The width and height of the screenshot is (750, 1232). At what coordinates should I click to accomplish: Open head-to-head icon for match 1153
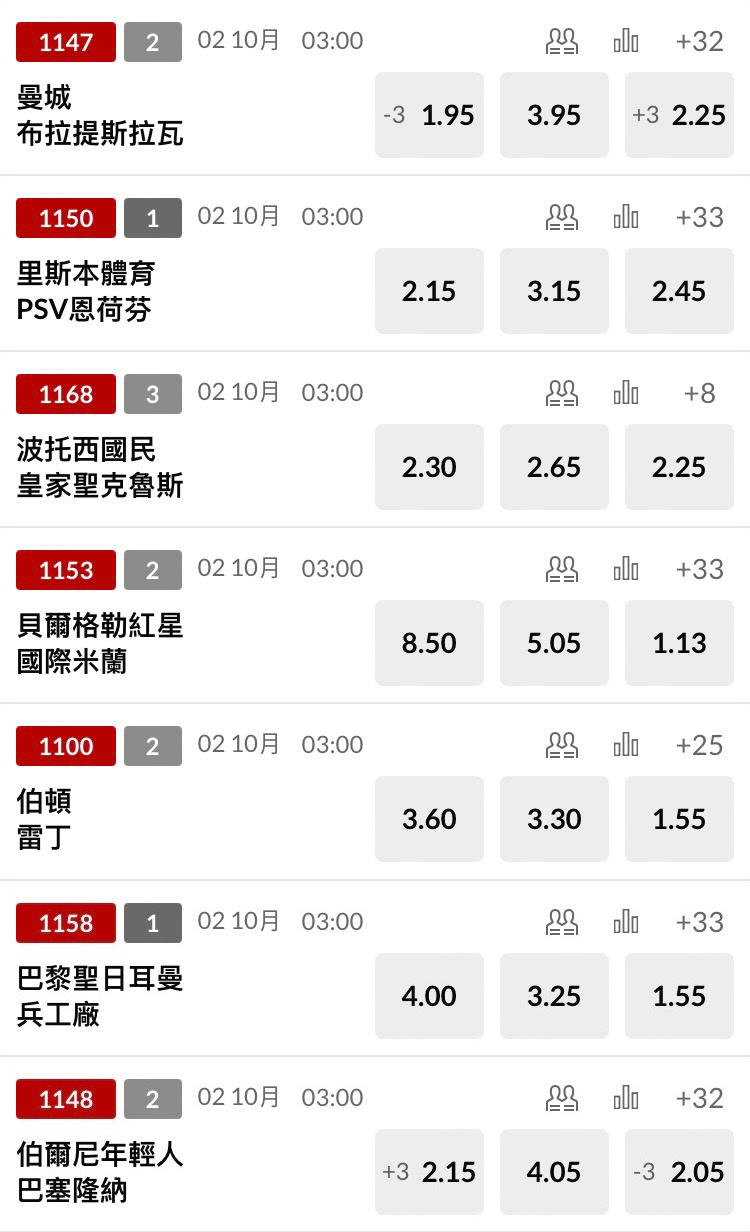(x=562, y=569)
